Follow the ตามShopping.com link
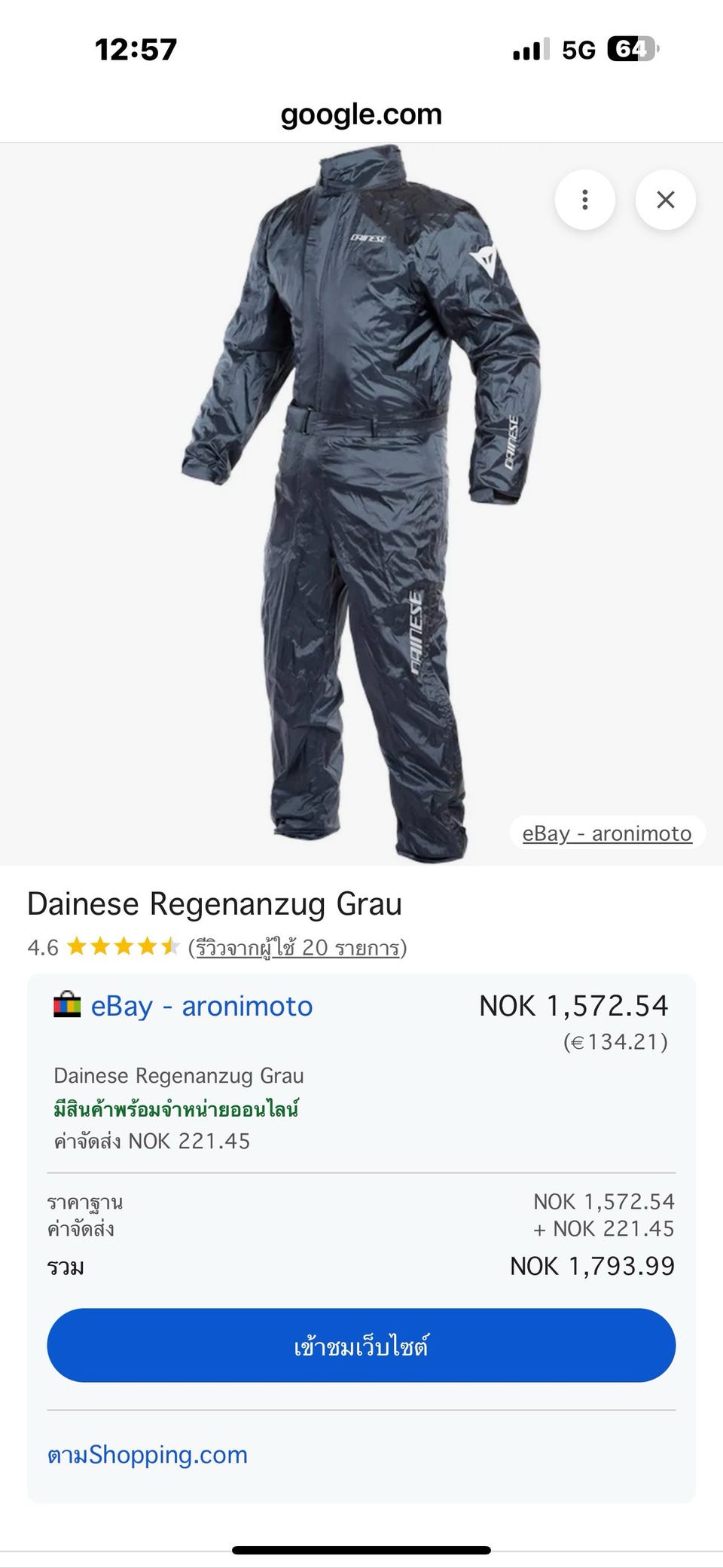 (x=148, y=1454)
